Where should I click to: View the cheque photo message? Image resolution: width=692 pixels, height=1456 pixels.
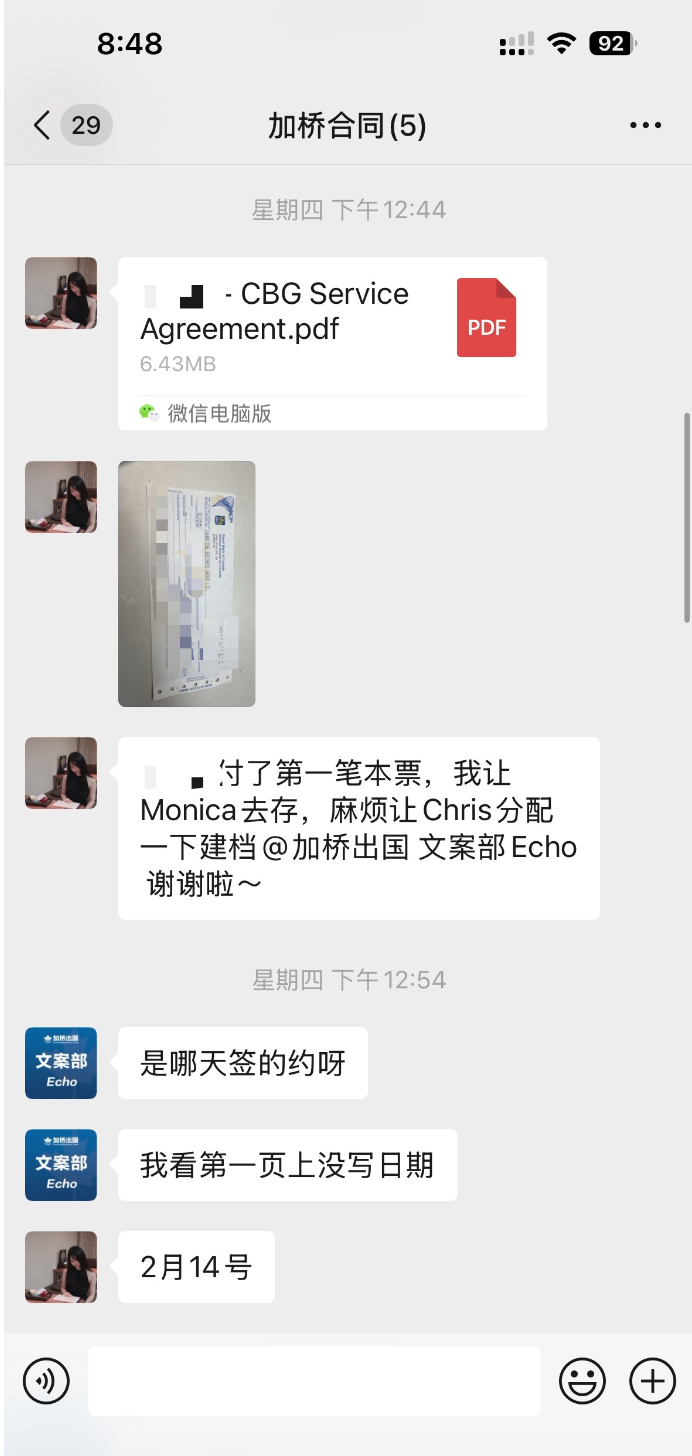[x=187, y=584]
